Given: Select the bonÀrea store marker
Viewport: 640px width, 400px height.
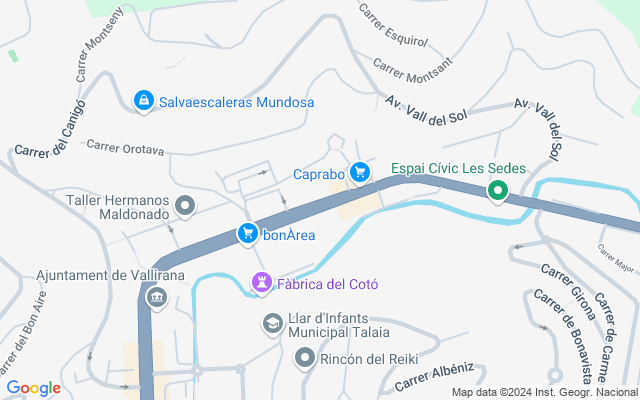Looking at the screenshot, I should [247, 234].
